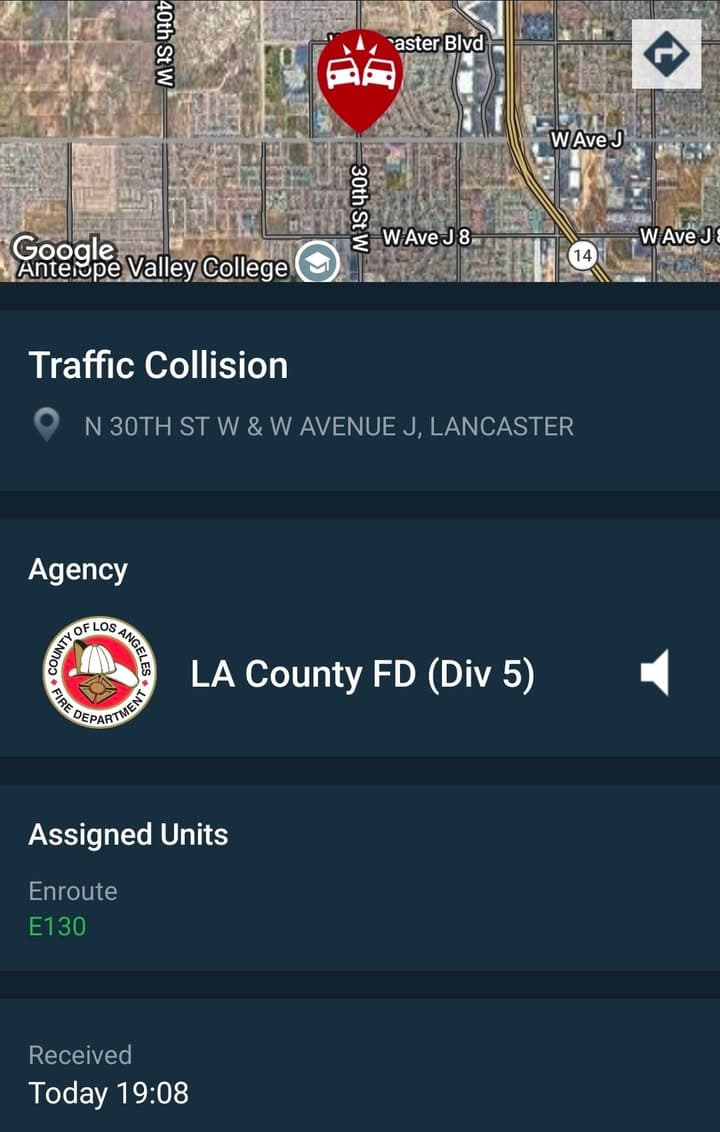Open Google Maps via the Google logo

click(64, 249)
